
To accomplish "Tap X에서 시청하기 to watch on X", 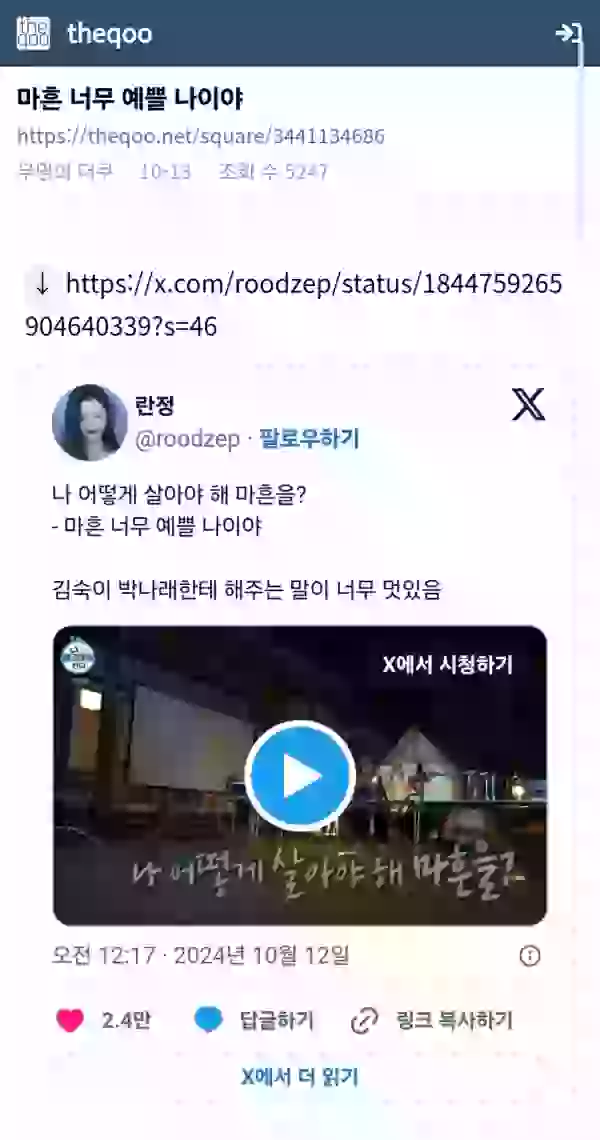I will [x=448, y=665].
